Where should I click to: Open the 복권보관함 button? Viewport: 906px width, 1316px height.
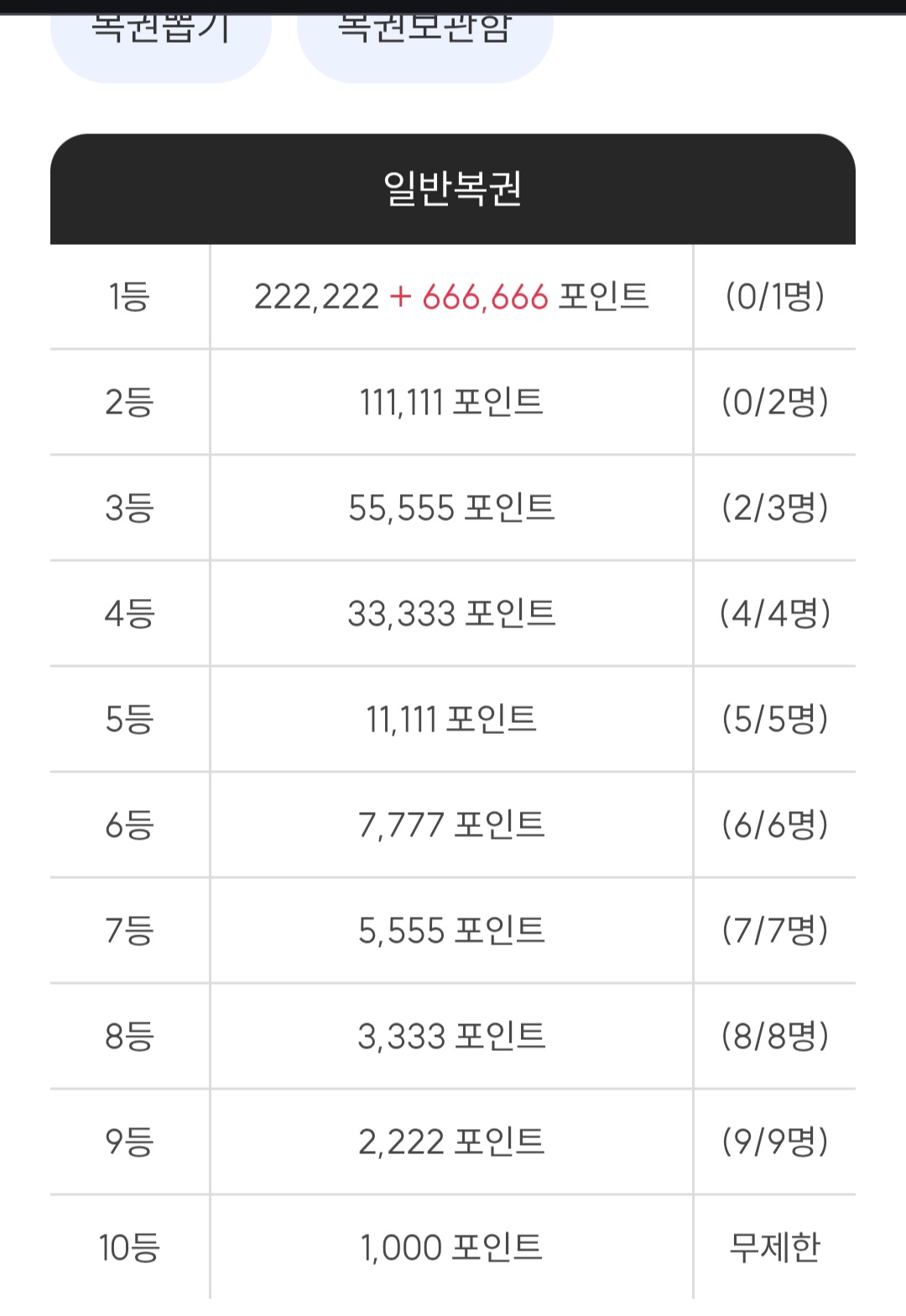[424, 42]
